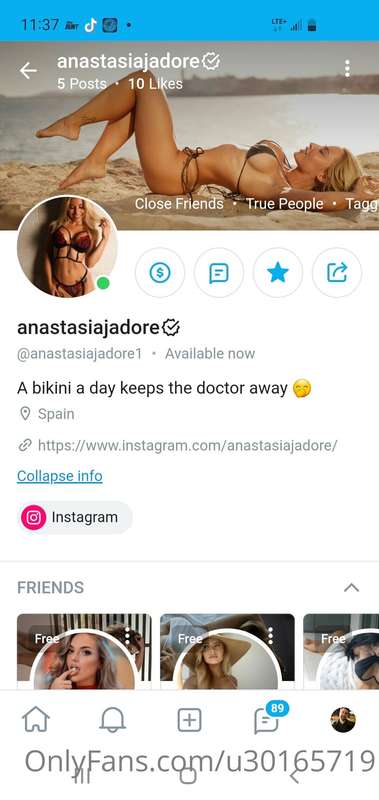Add profile to favorites with the star
This screenshot has height=800, width=379.
(x=278, y=273)
